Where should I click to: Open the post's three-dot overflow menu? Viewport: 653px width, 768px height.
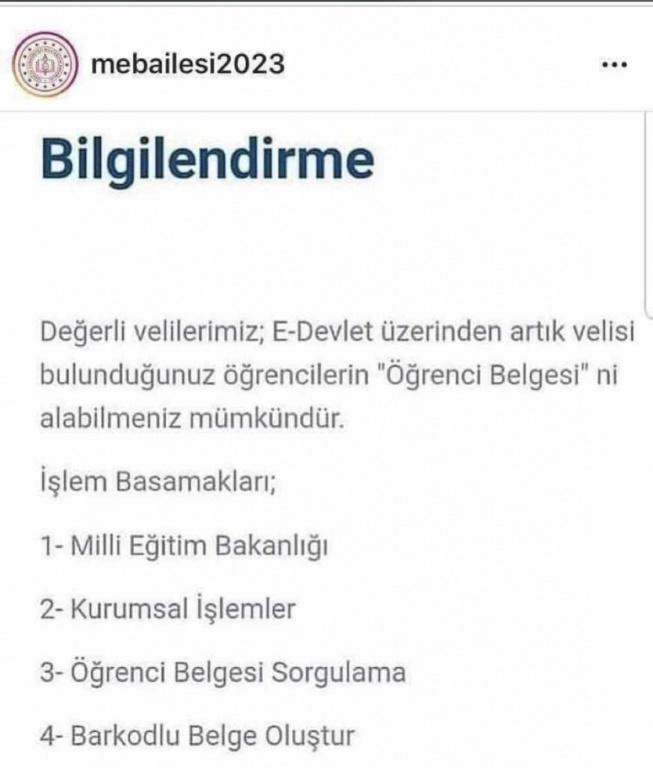click(x=613, y=65)
